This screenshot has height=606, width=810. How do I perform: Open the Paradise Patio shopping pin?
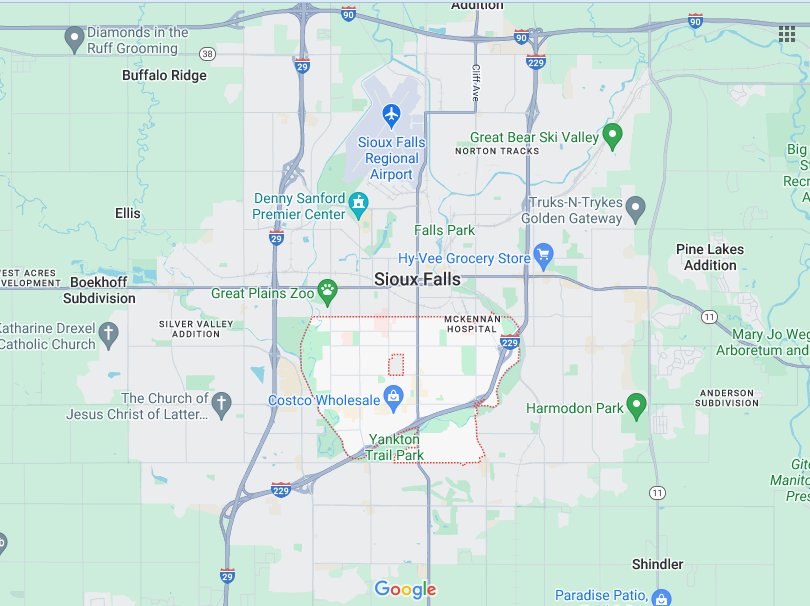(x=660, y=597)
